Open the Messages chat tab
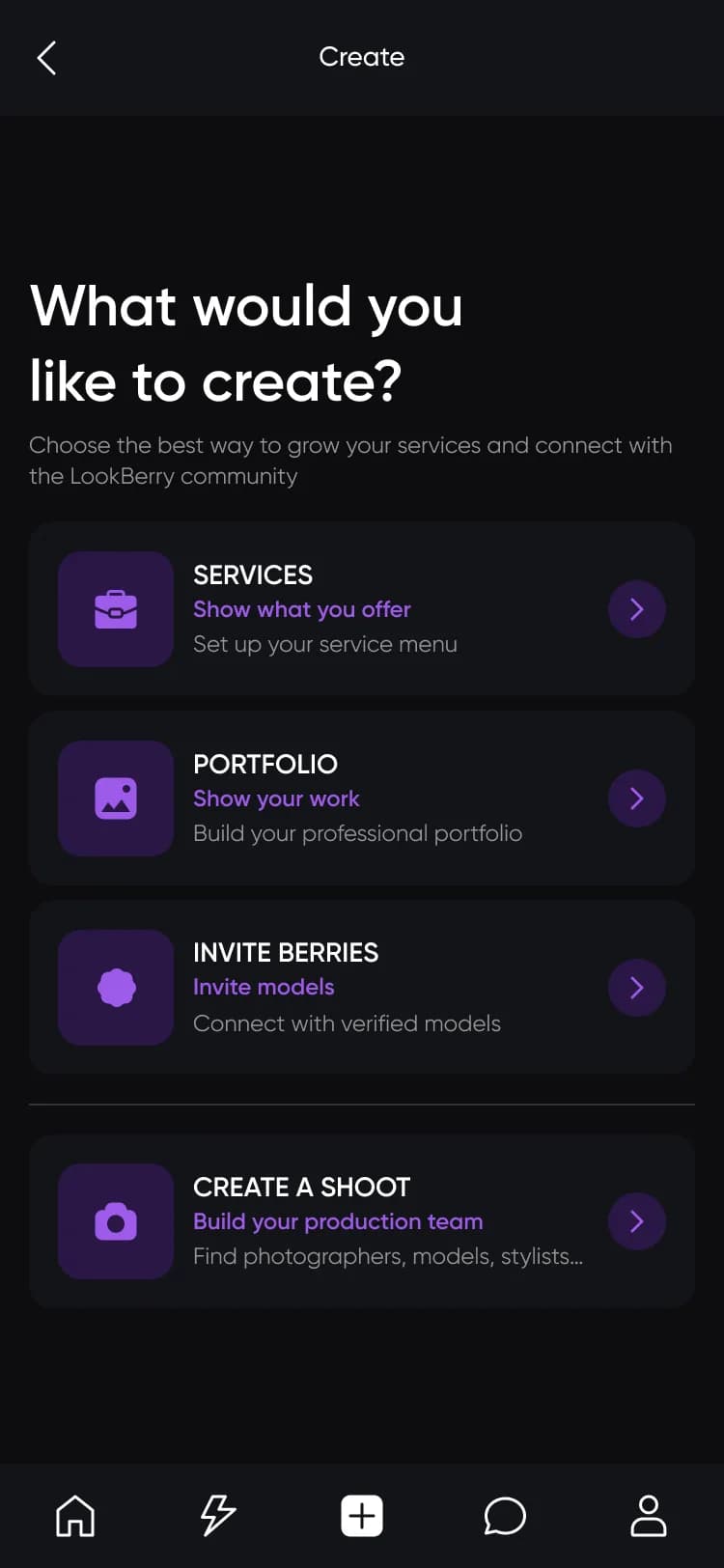The width and height of the screenshot is (724, 1568). [505, 1516]
